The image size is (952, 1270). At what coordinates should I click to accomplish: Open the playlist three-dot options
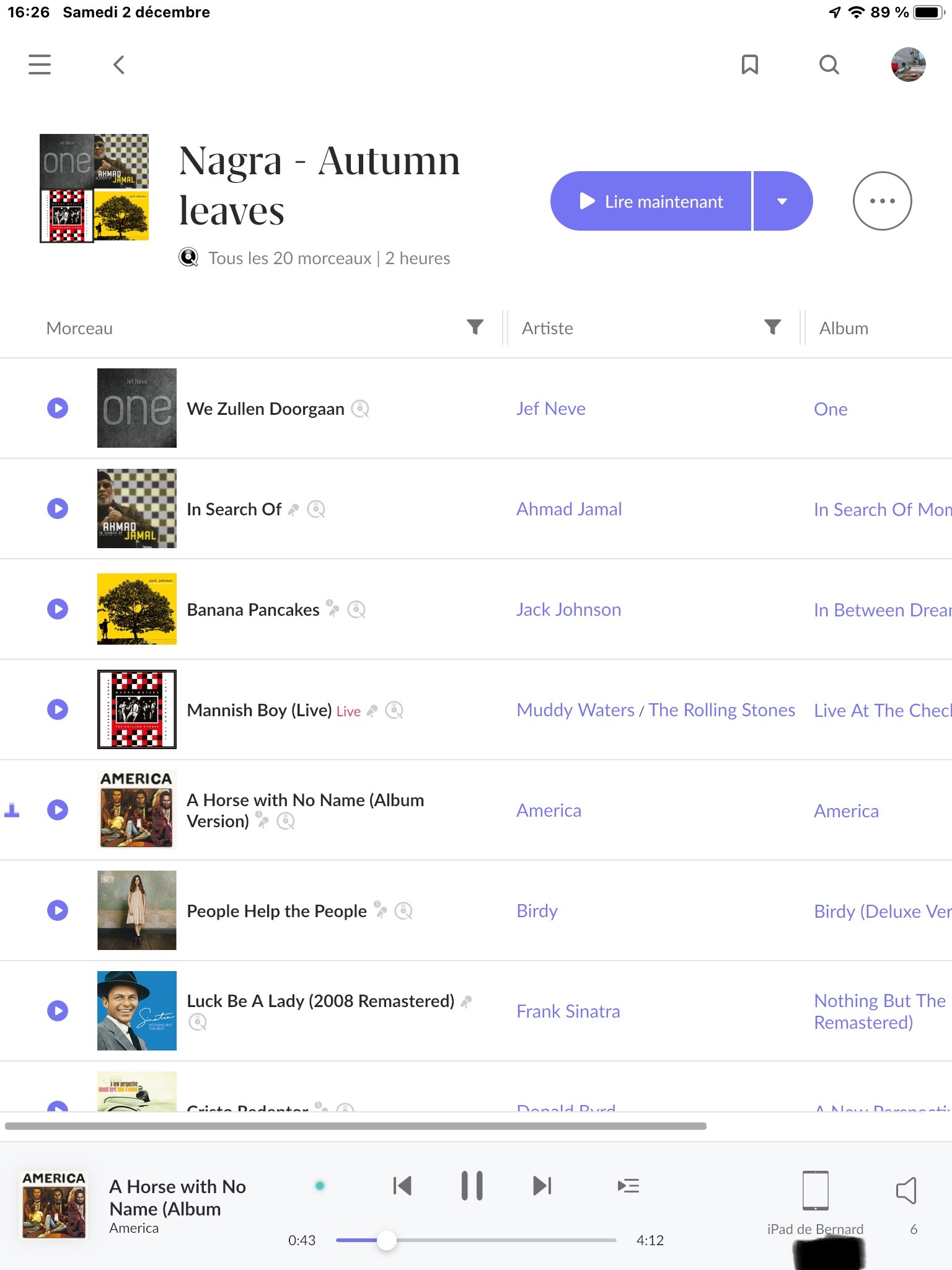[x=882, y=201]
